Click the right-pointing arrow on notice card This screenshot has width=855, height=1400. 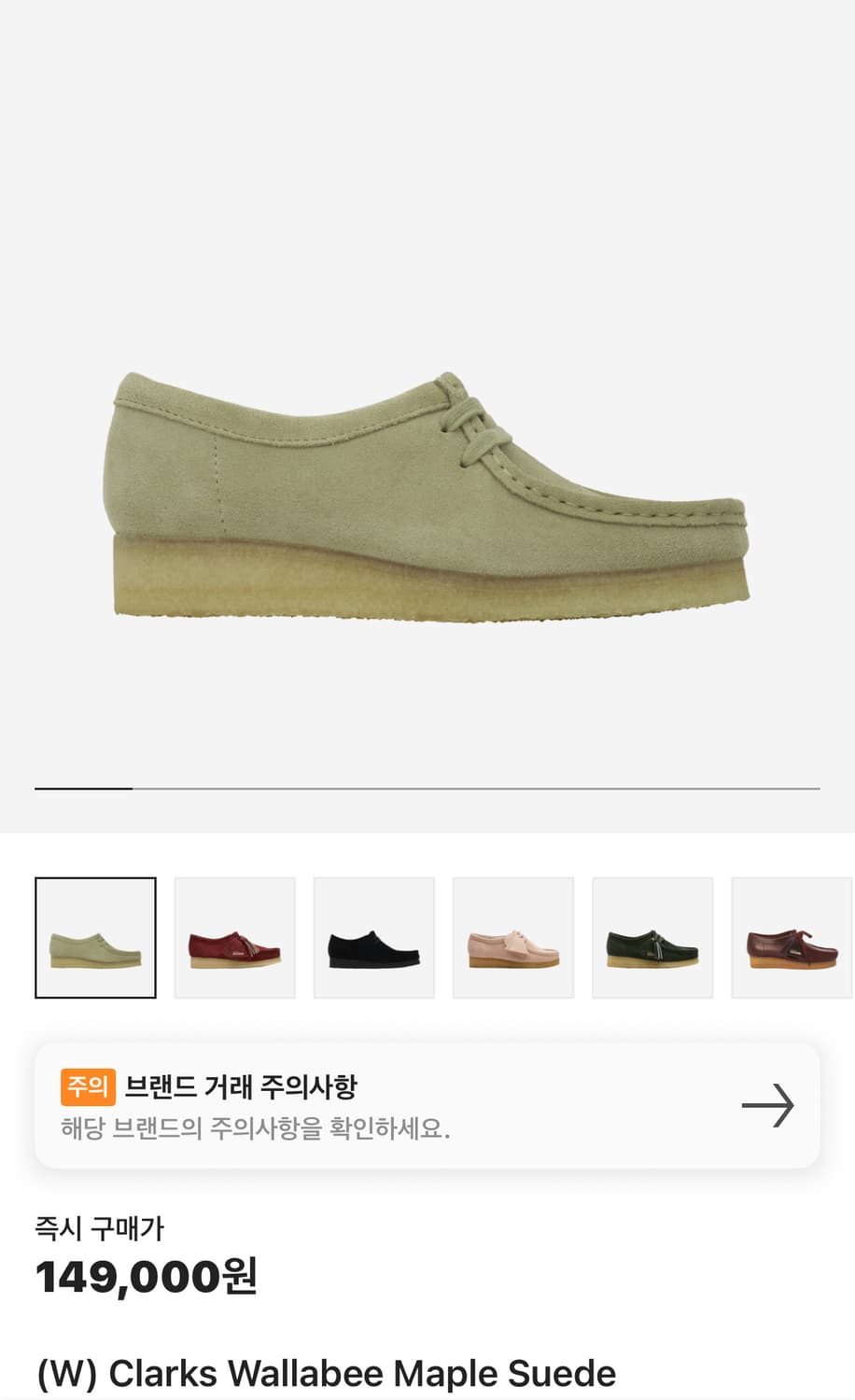pyautogui.click(x=767, y=1106)
